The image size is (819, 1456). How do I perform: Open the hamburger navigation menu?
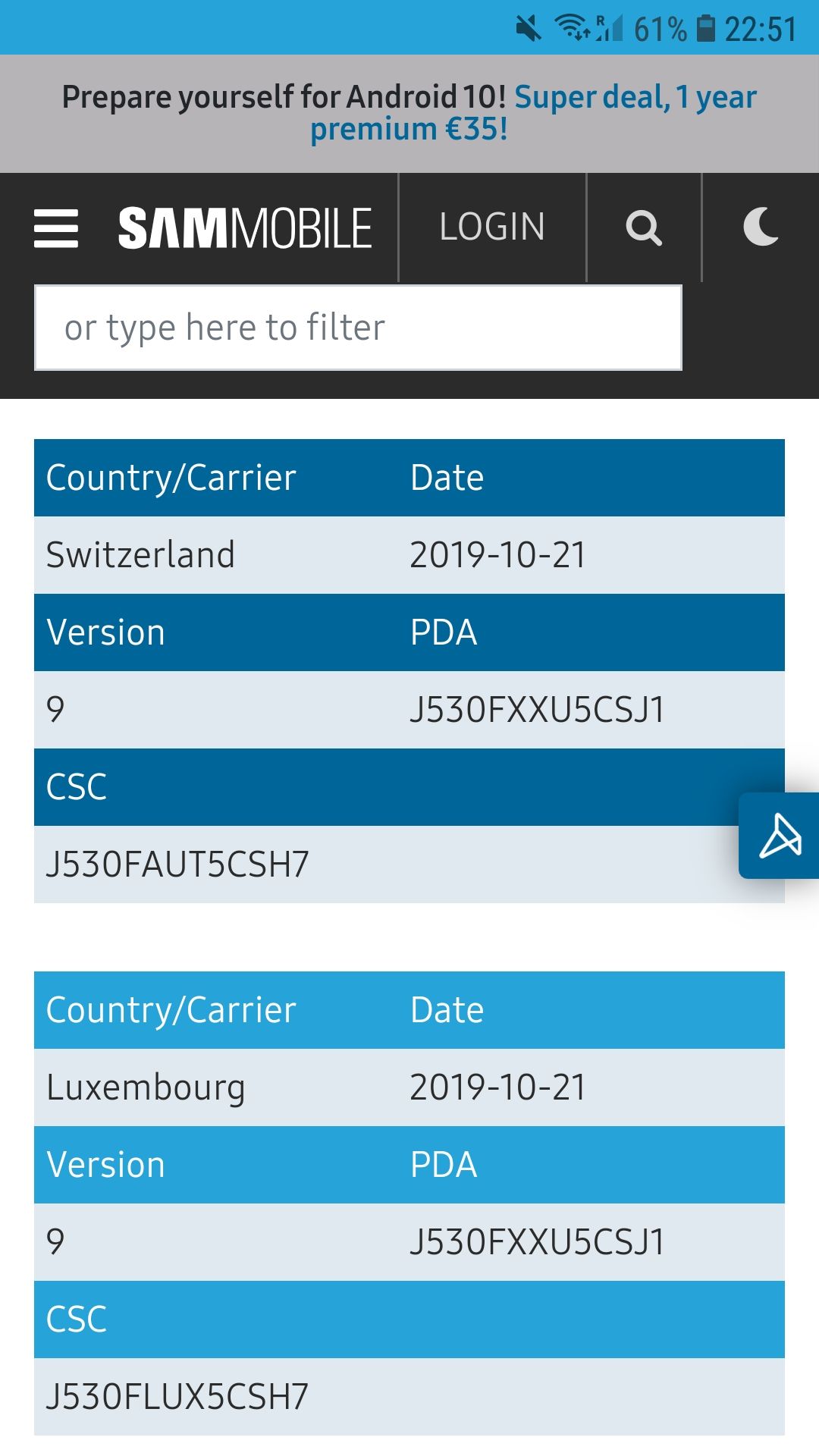coord(56,228)
